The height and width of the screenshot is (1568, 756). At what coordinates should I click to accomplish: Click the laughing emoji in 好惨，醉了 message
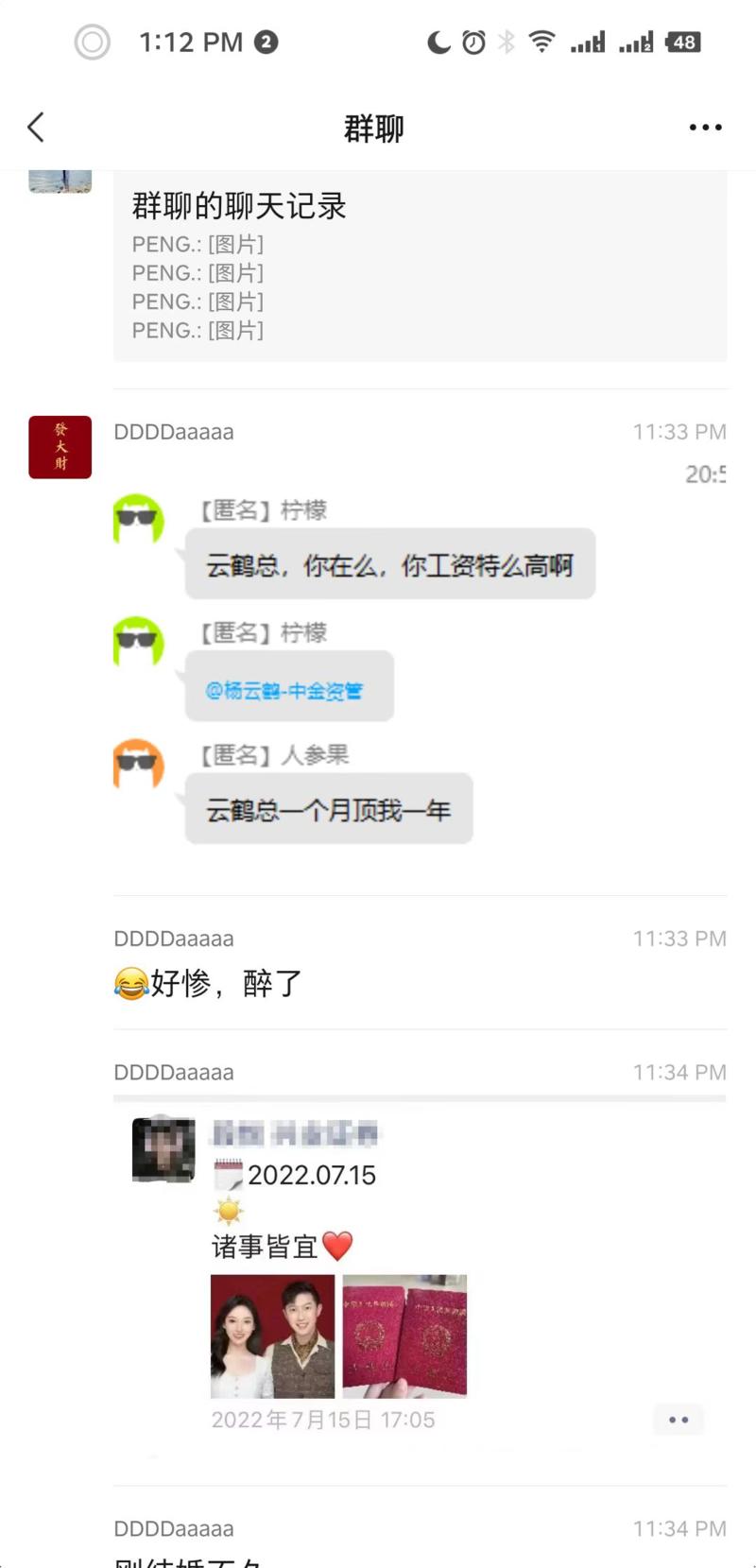tap(129, 984)
